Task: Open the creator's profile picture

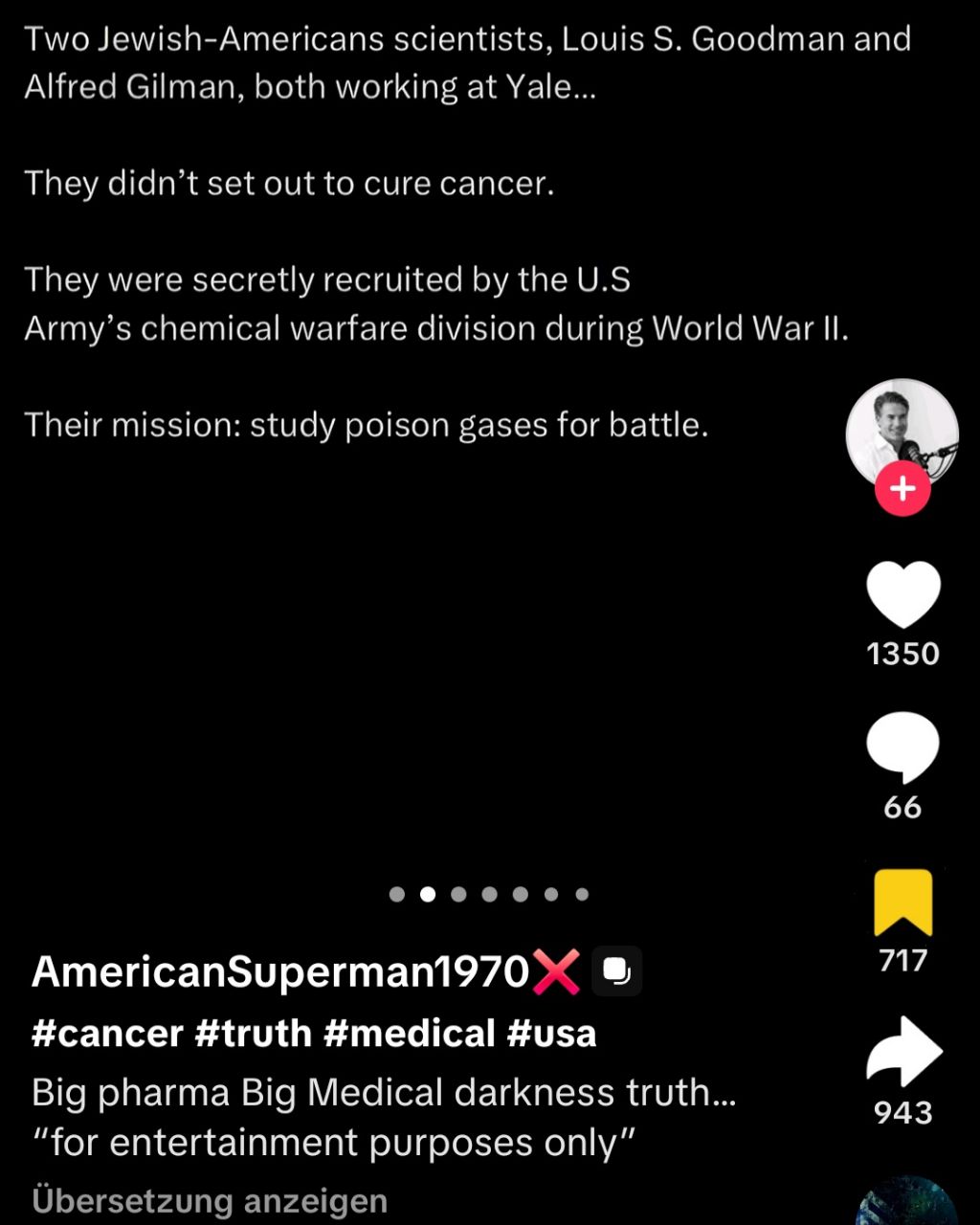Action: 902,433
